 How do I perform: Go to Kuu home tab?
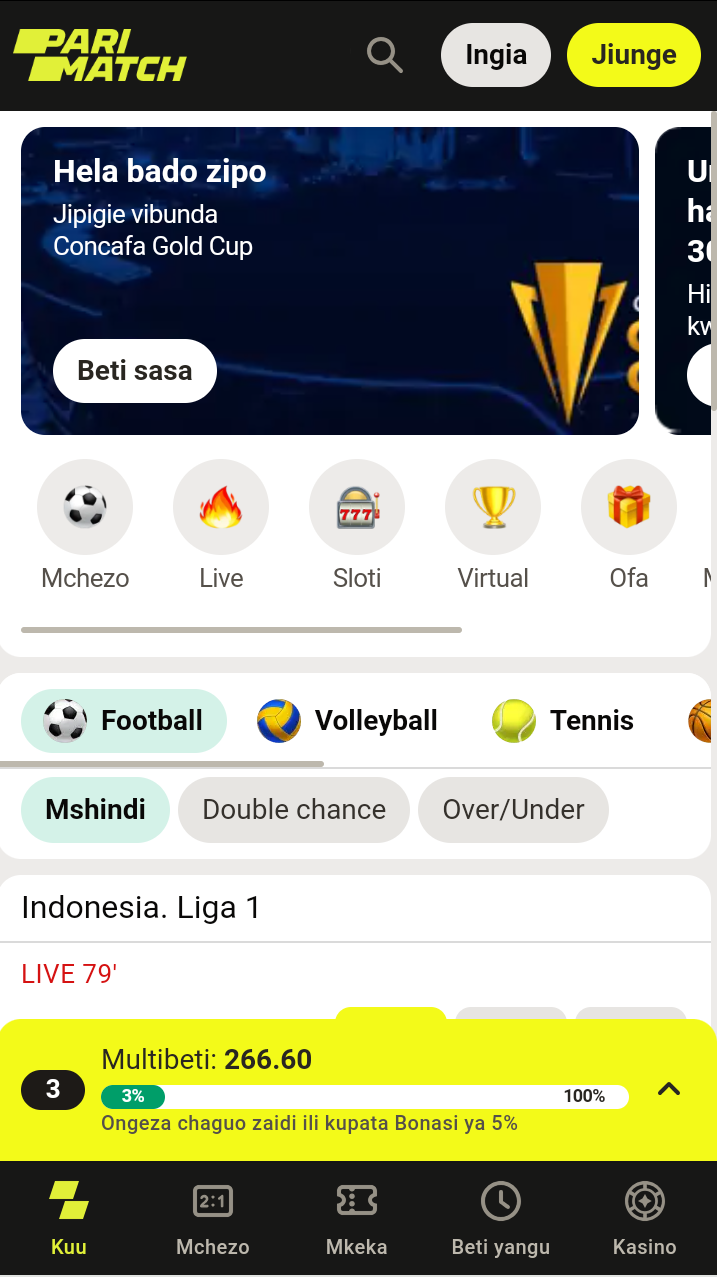coord(69,1217)
